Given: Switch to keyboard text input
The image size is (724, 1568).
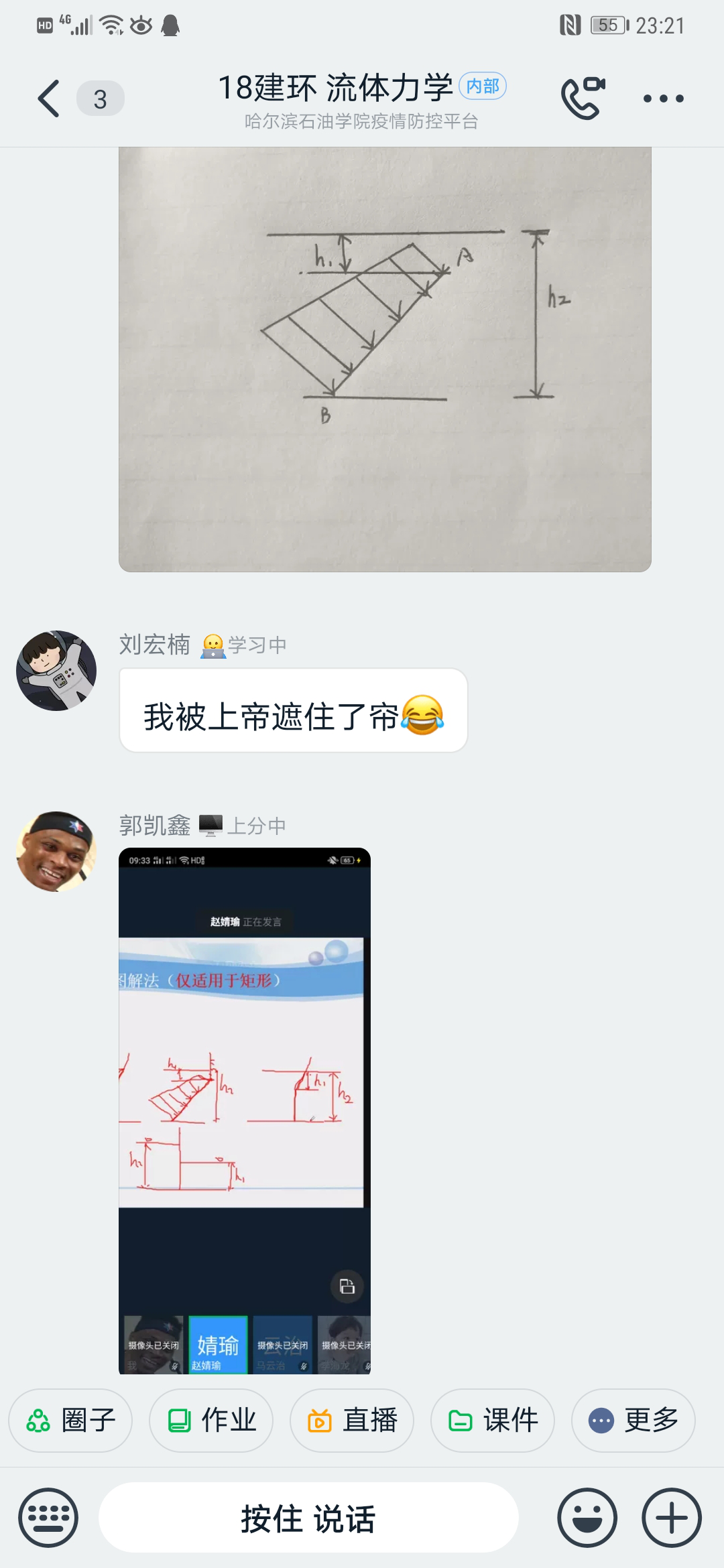Looking at the screenshot, I should point(48,1518).
